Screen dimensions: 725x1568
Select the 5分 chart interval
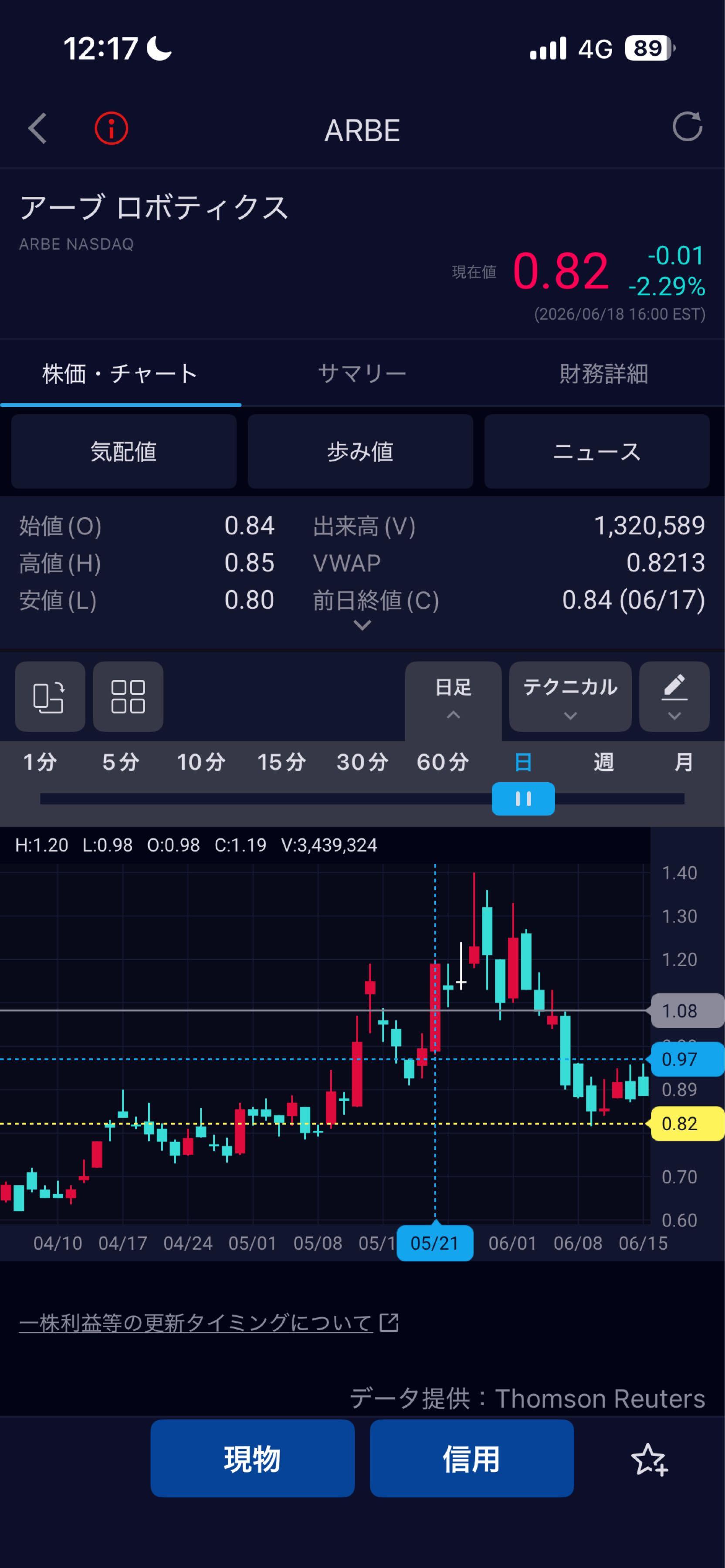click(121, 762)
